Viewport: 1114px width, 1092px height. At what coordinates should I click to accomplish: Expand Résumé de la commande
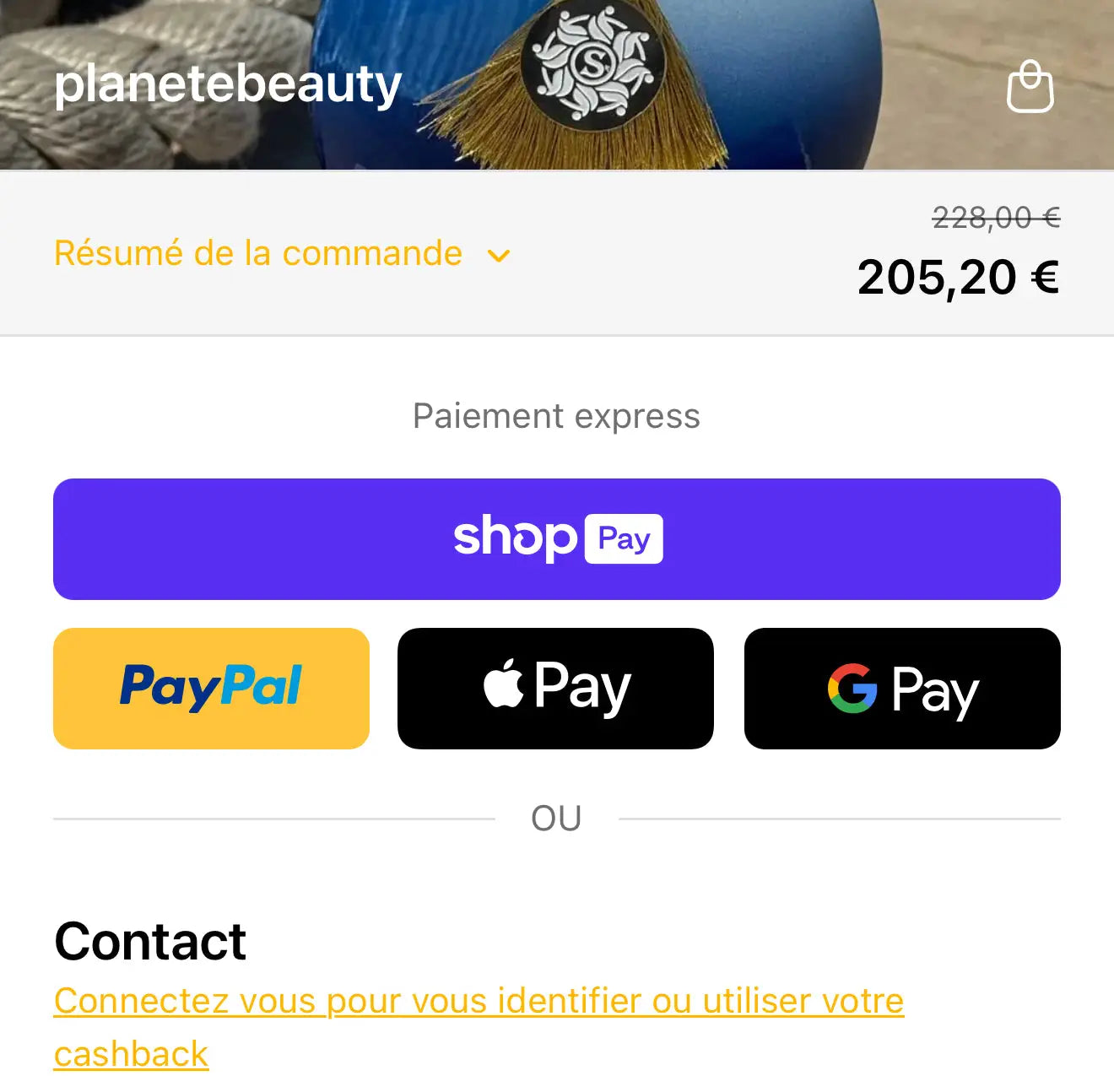(282, 254)
